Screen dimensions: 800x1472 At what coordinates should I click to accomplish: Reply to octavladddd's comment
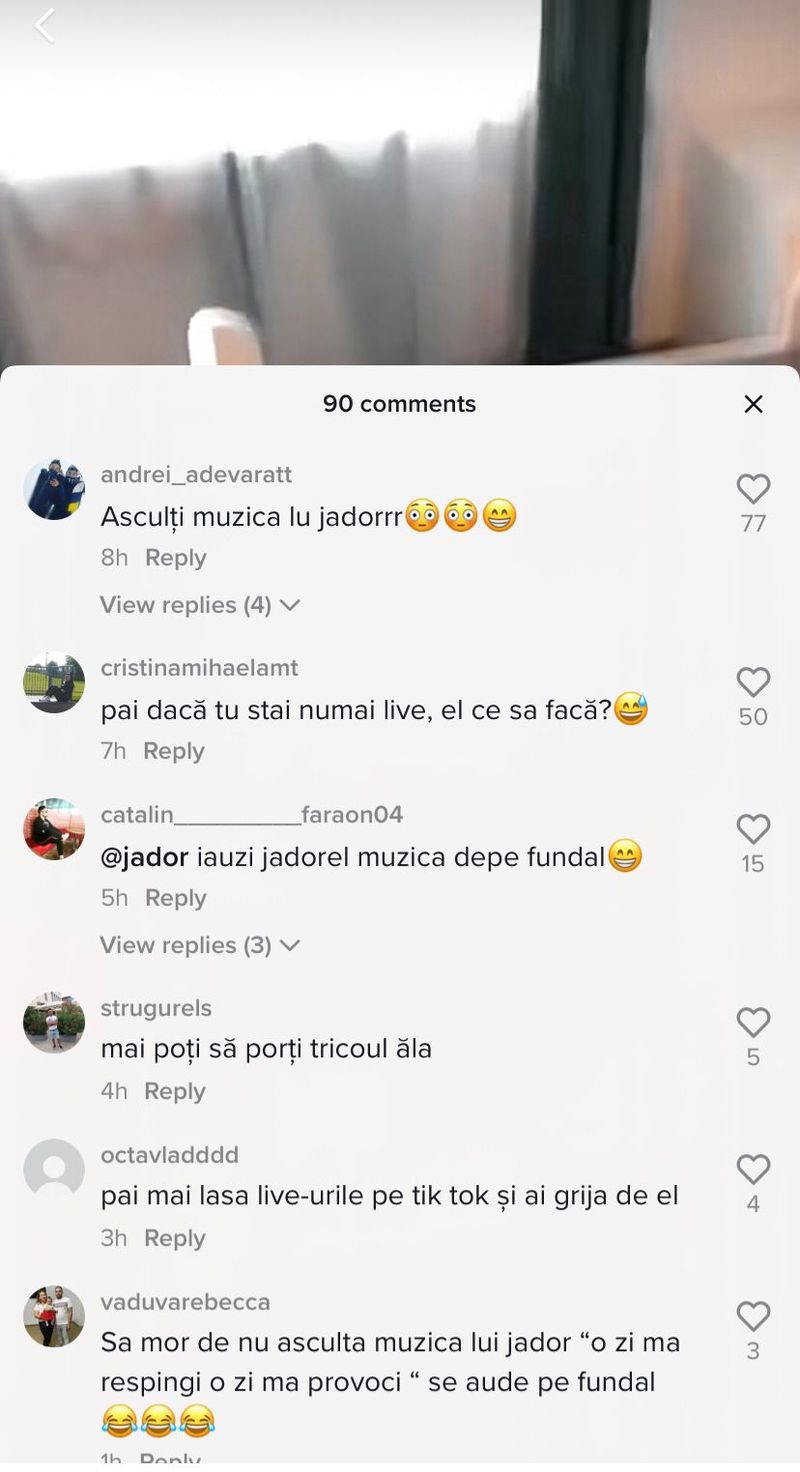[x=174, y=1238]
